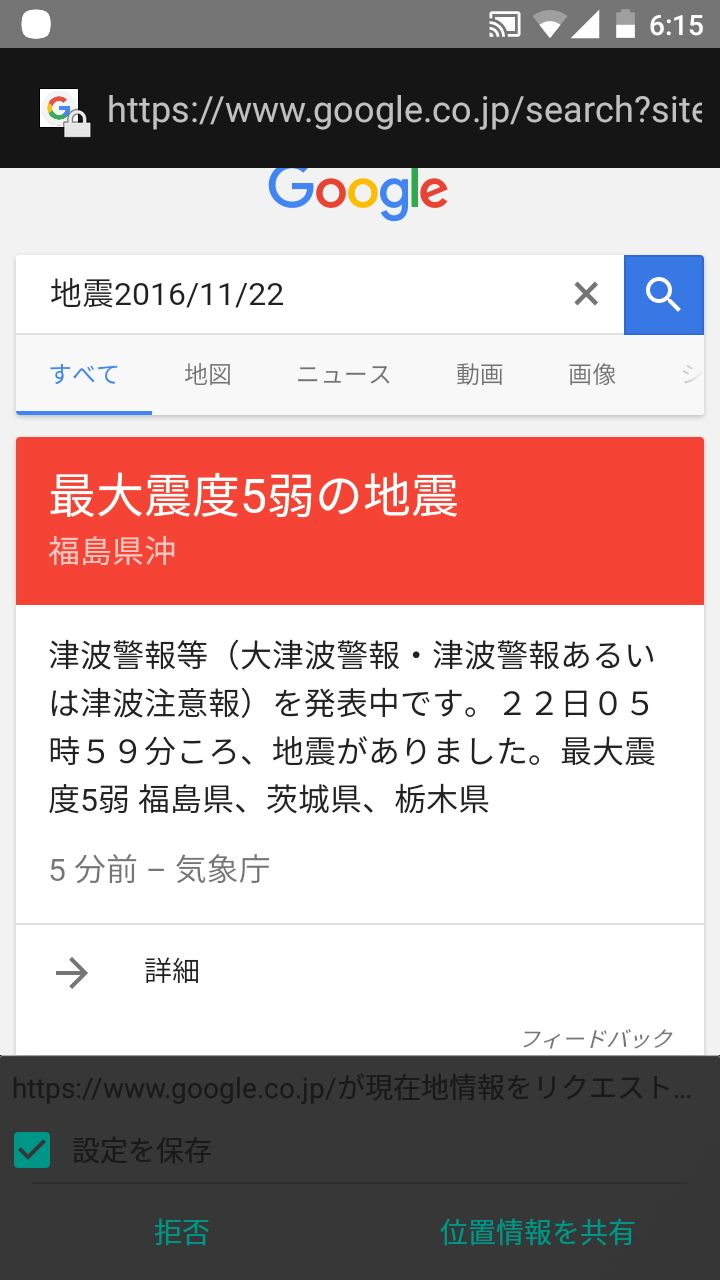
Task: Tap the blue search magnifier button
Action: [x=663, y=294]
